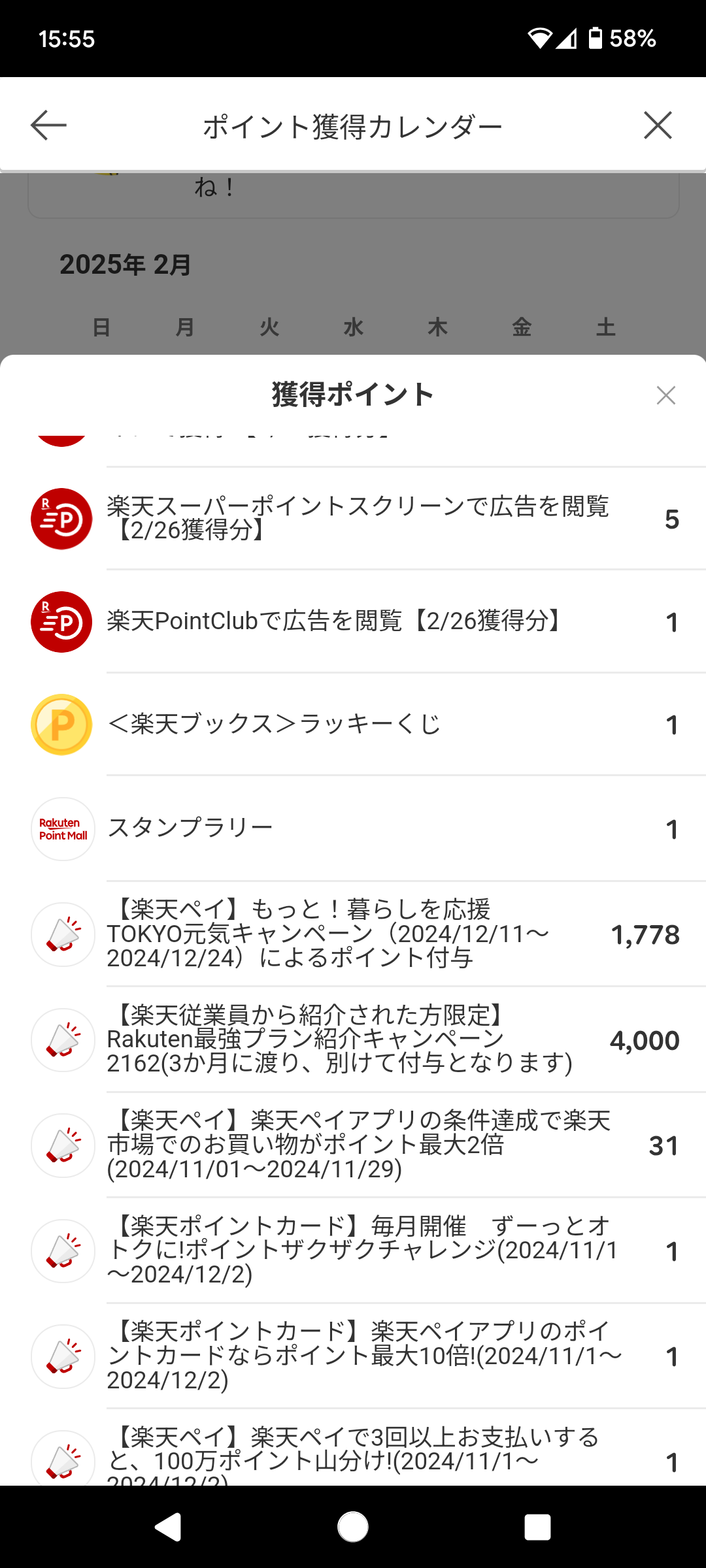706x1568 pixels.
Task: Select the 楽天ブックス ラッキーくじ row
Action: pyautogui.click(x=353, y=725)
